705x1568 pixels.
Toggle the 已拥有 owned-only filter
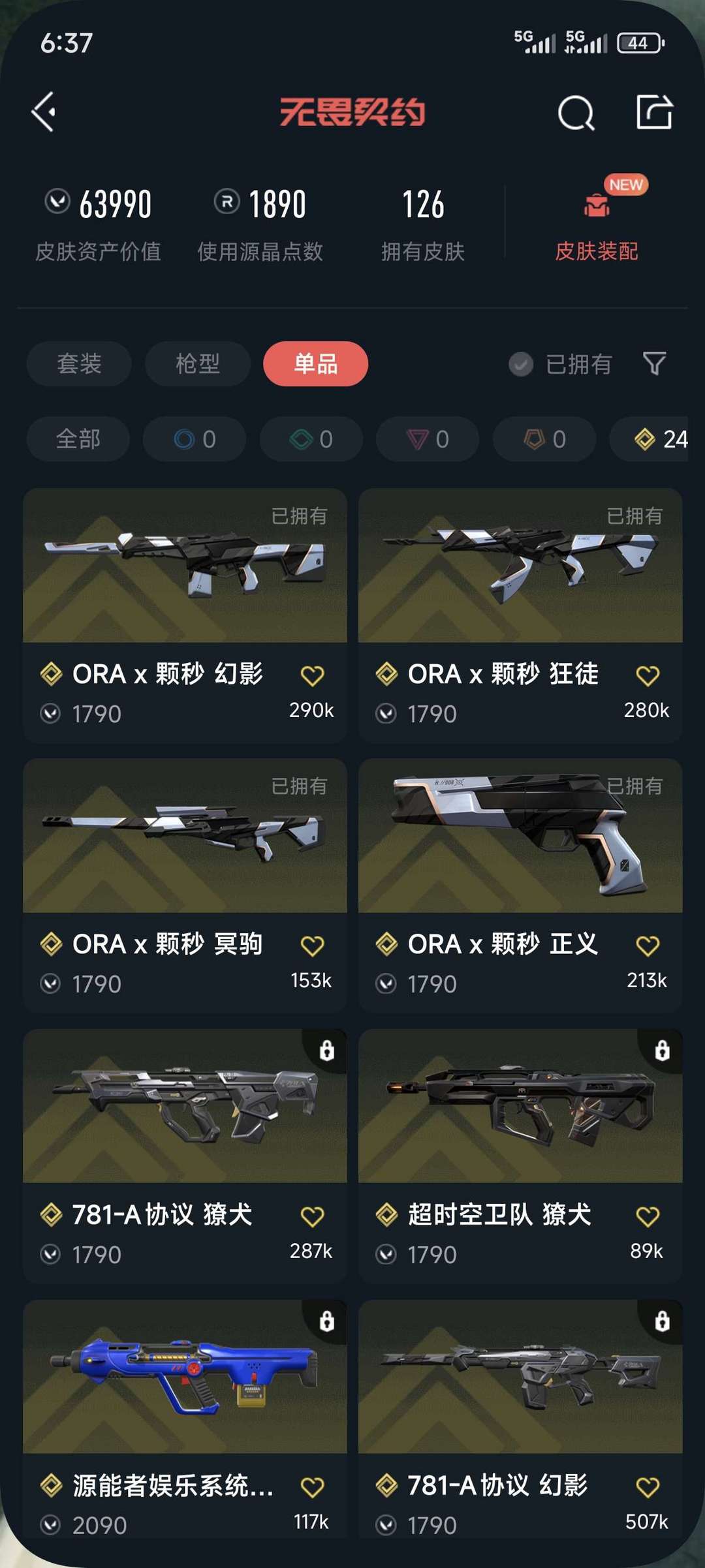coord(560,364)
